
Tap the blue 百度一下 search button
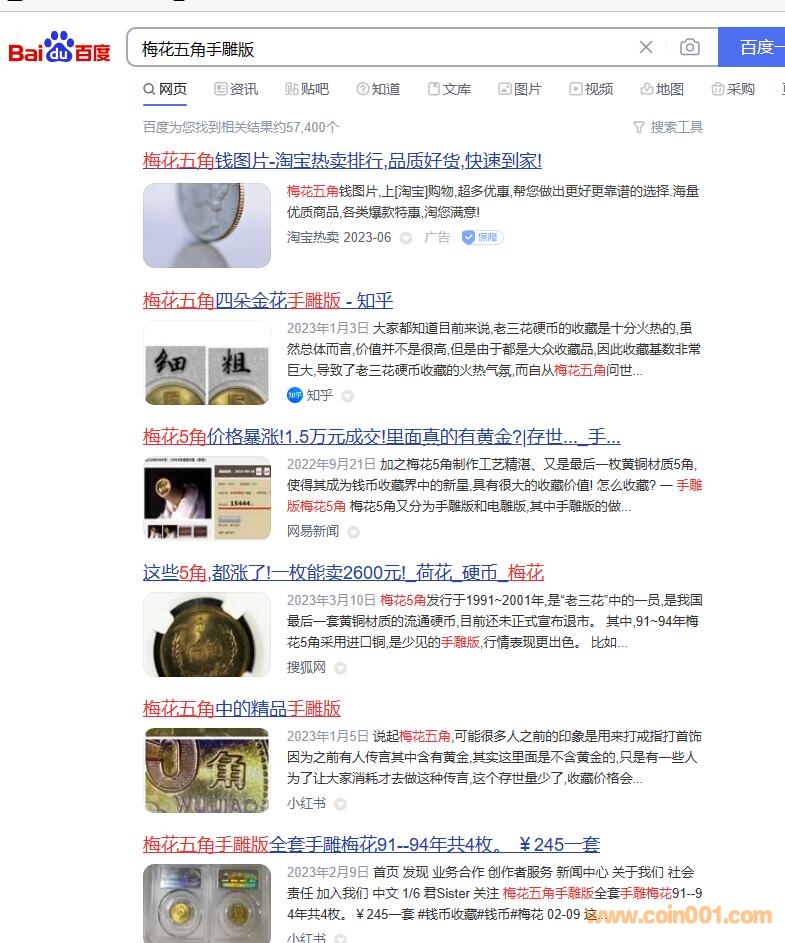[755, 47]
